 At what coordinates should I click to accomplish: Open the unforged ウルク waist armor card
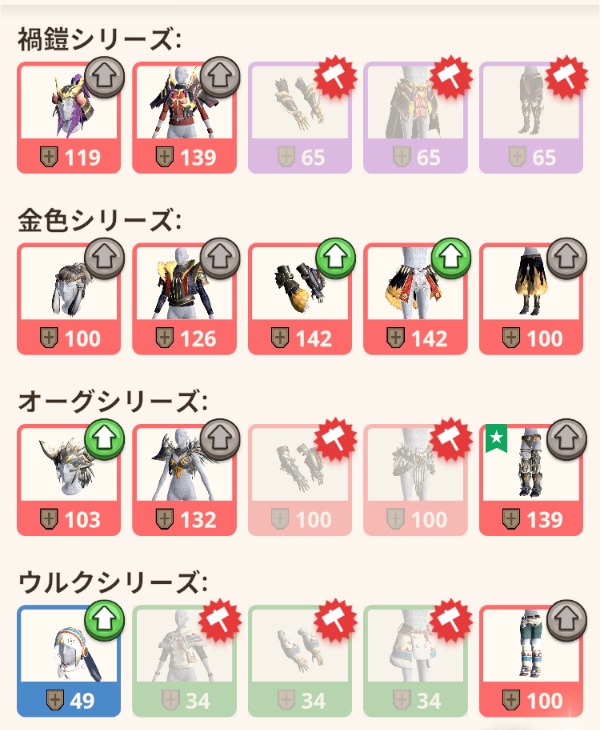click(x=414, y=659)
